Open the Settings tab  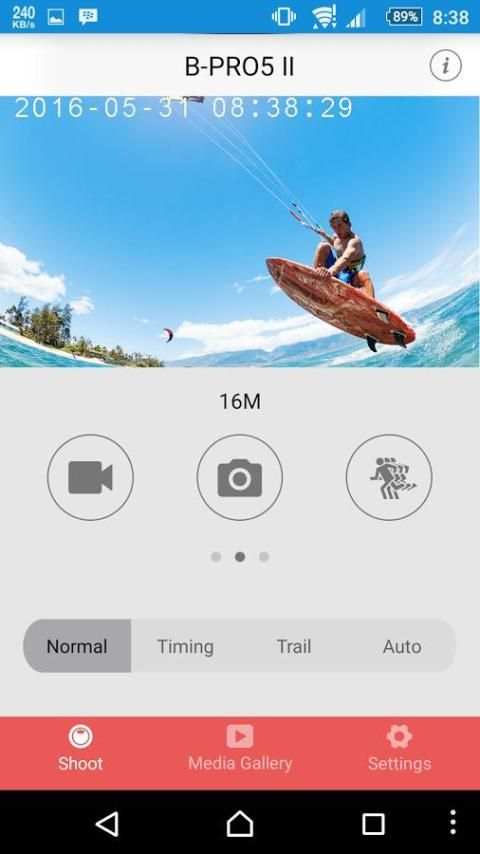coord(399,749)
